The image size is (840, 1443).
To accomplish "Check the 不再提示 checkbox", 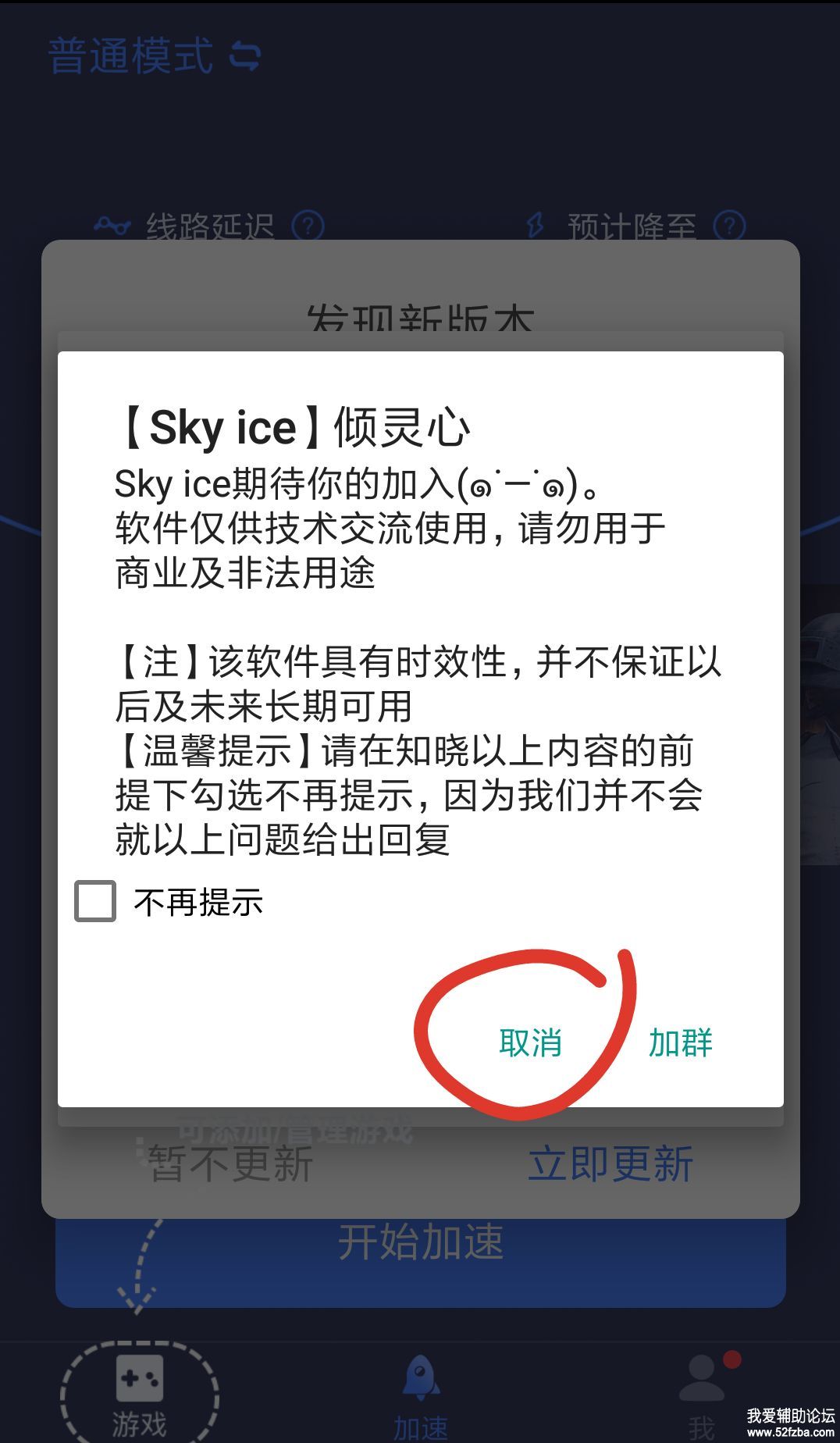I will (x=95, y=901).
